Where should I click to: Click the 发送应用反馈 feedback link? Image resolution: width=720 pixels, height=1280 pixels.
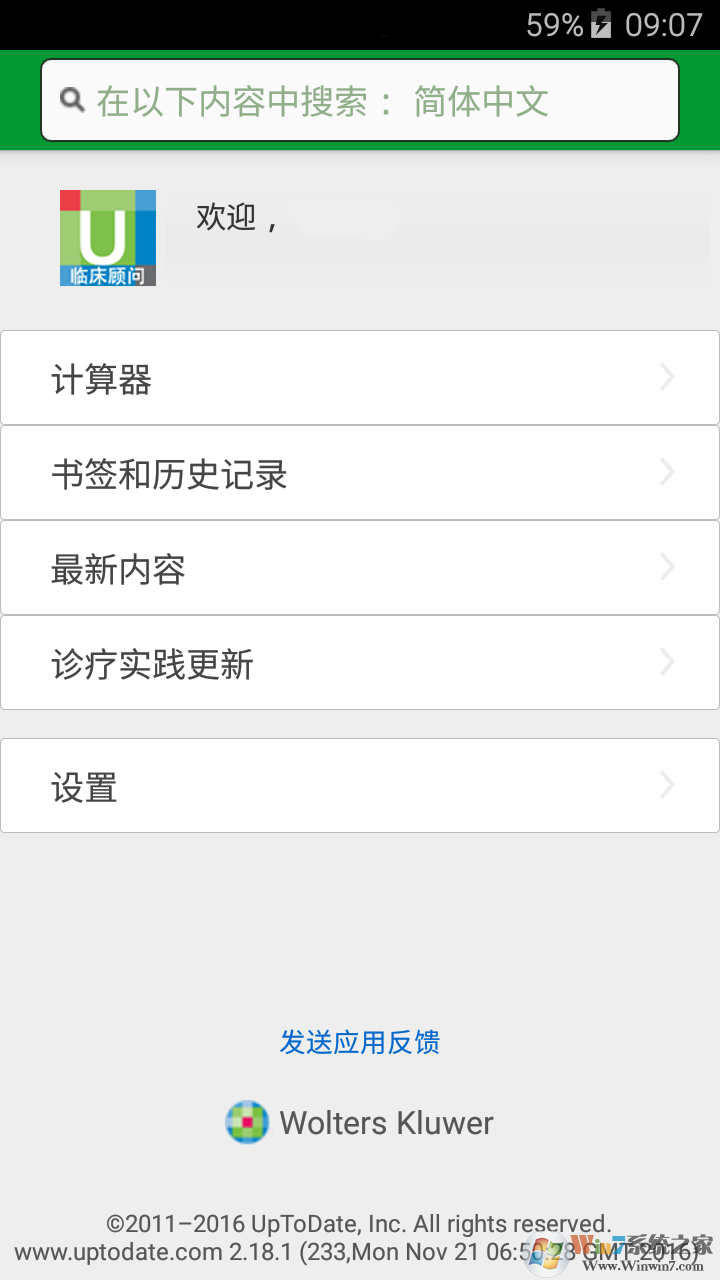360,1042
